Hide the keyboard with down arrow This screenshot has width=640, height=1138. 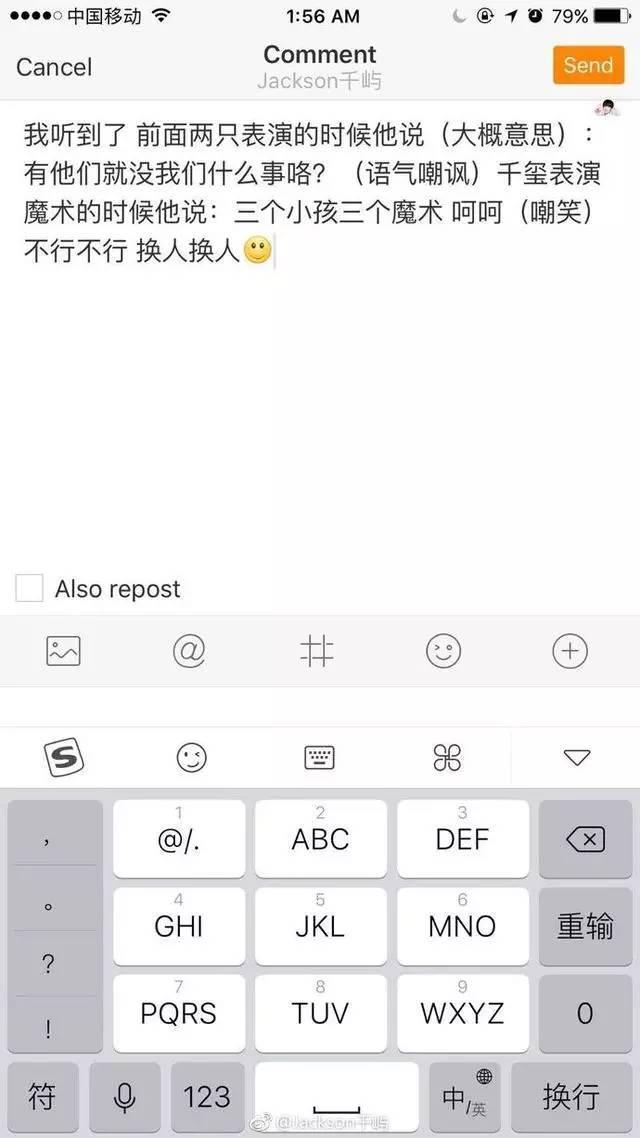coord(577,758)
